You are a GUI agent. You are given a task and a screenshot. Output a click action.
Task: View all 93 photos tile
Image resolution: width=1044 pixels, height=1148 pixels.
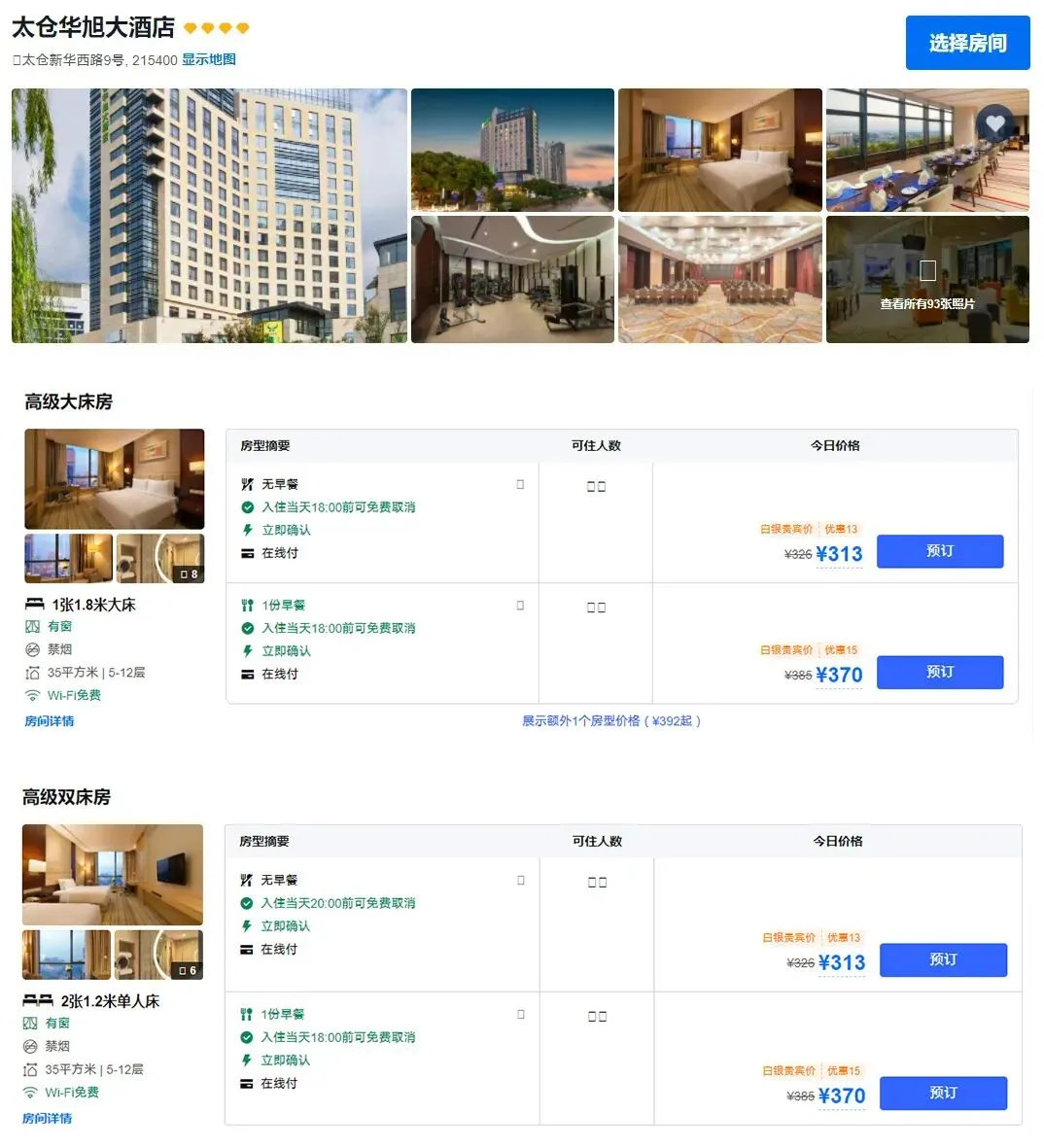pos(926,281)
